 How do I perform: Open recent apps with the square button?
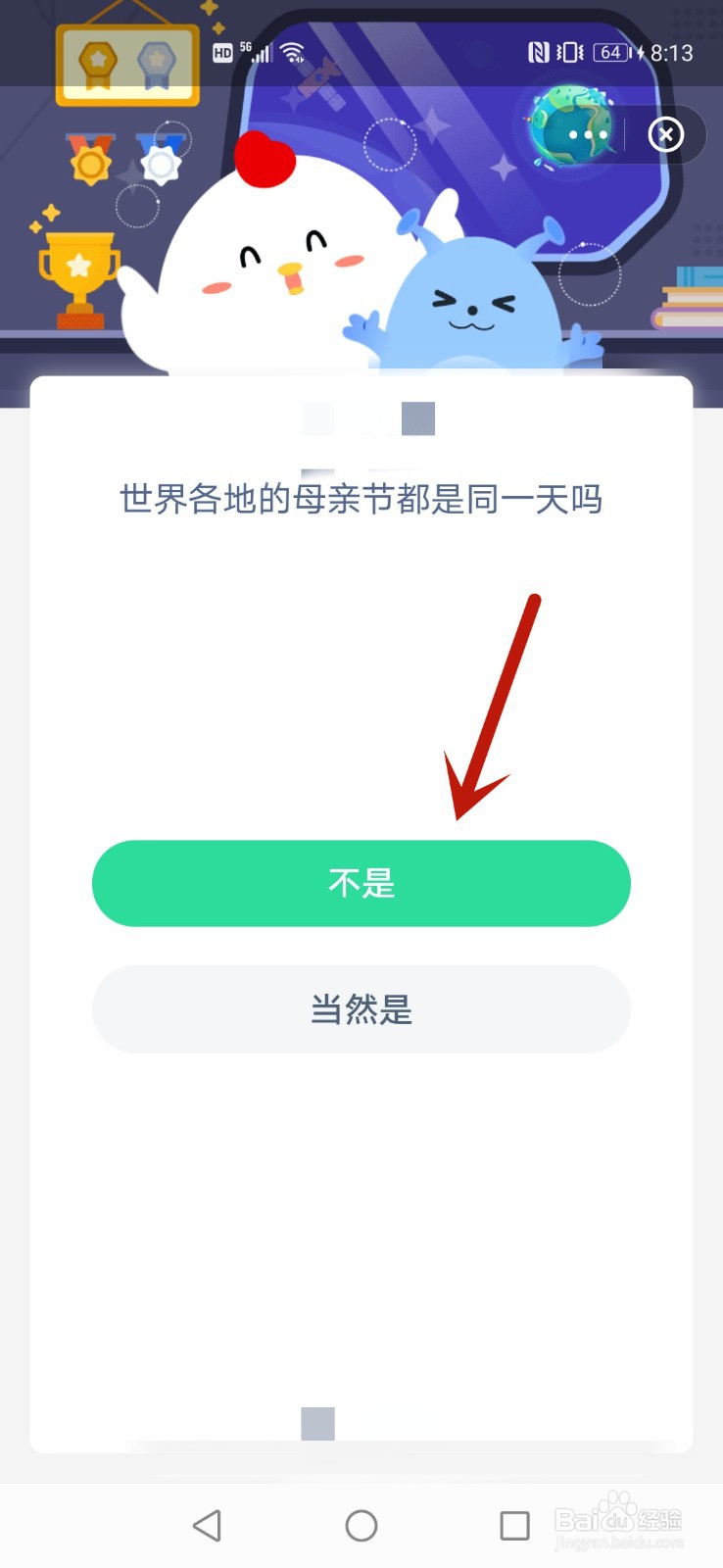pos(514,1526)
